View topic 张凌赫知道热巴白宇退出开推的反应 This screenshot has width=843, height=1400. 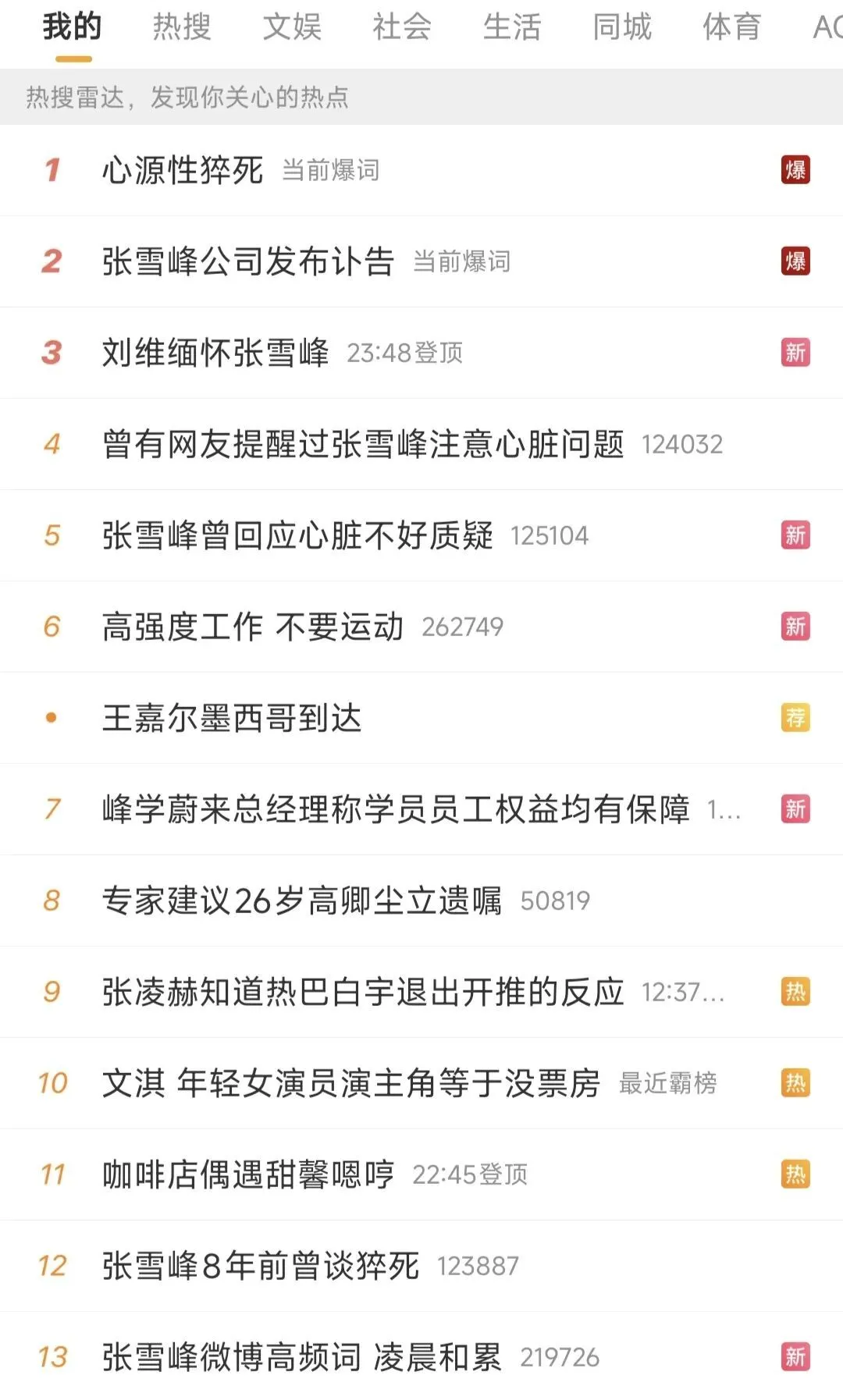coord(363,992)
